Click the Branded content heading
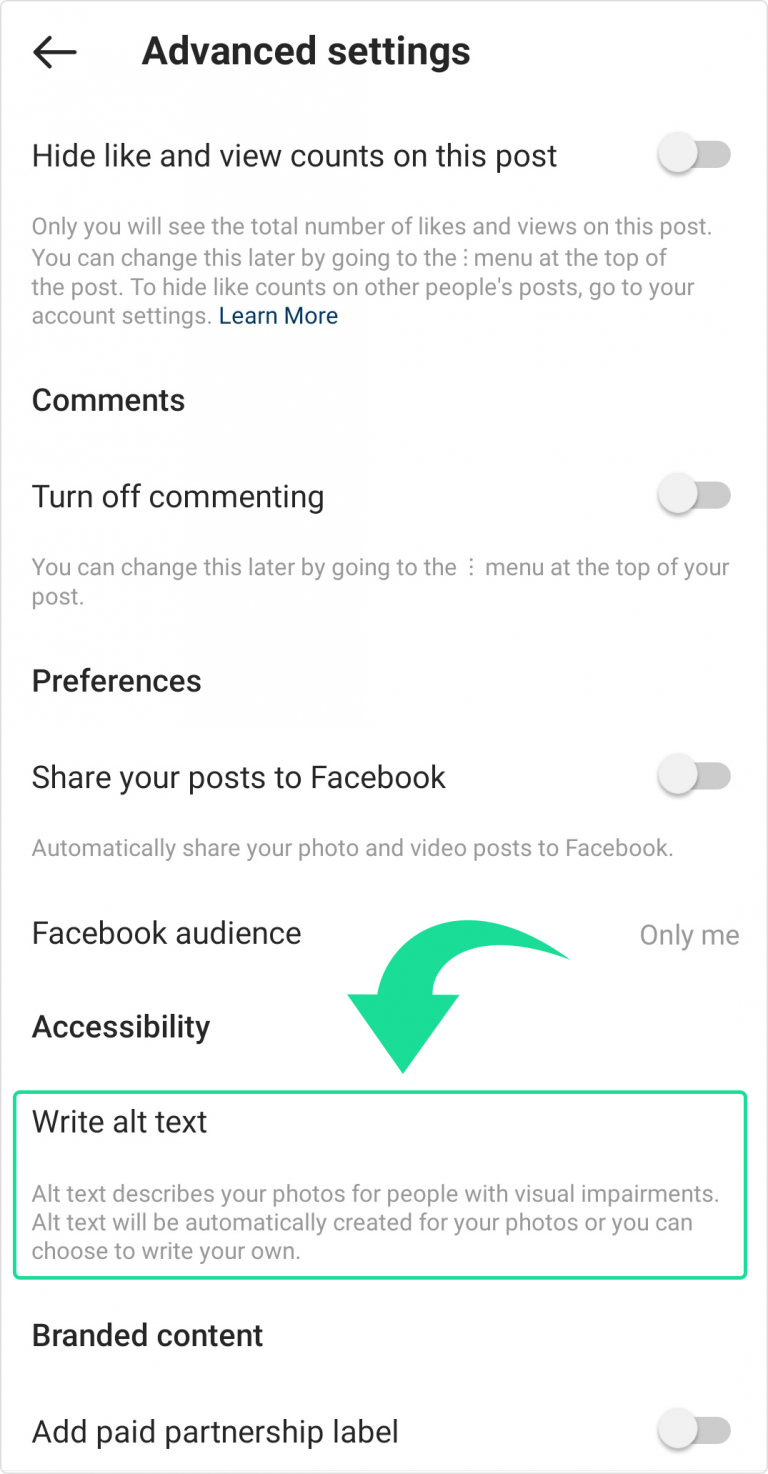This screenshot has height=1474, width=768. coord(147,1335)
